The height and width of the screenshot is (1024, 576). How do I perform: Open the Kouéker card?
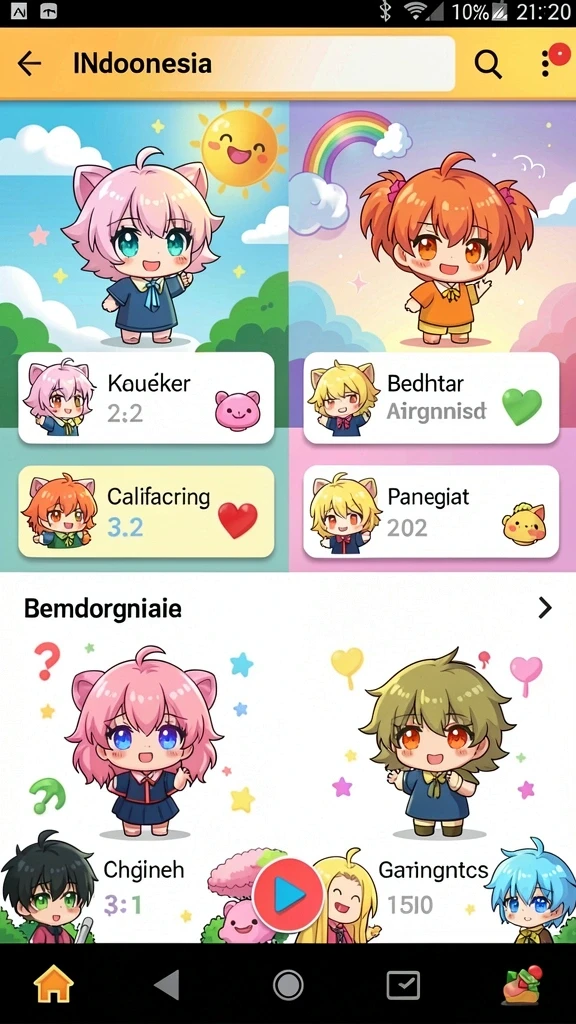[x=146, y=398]
